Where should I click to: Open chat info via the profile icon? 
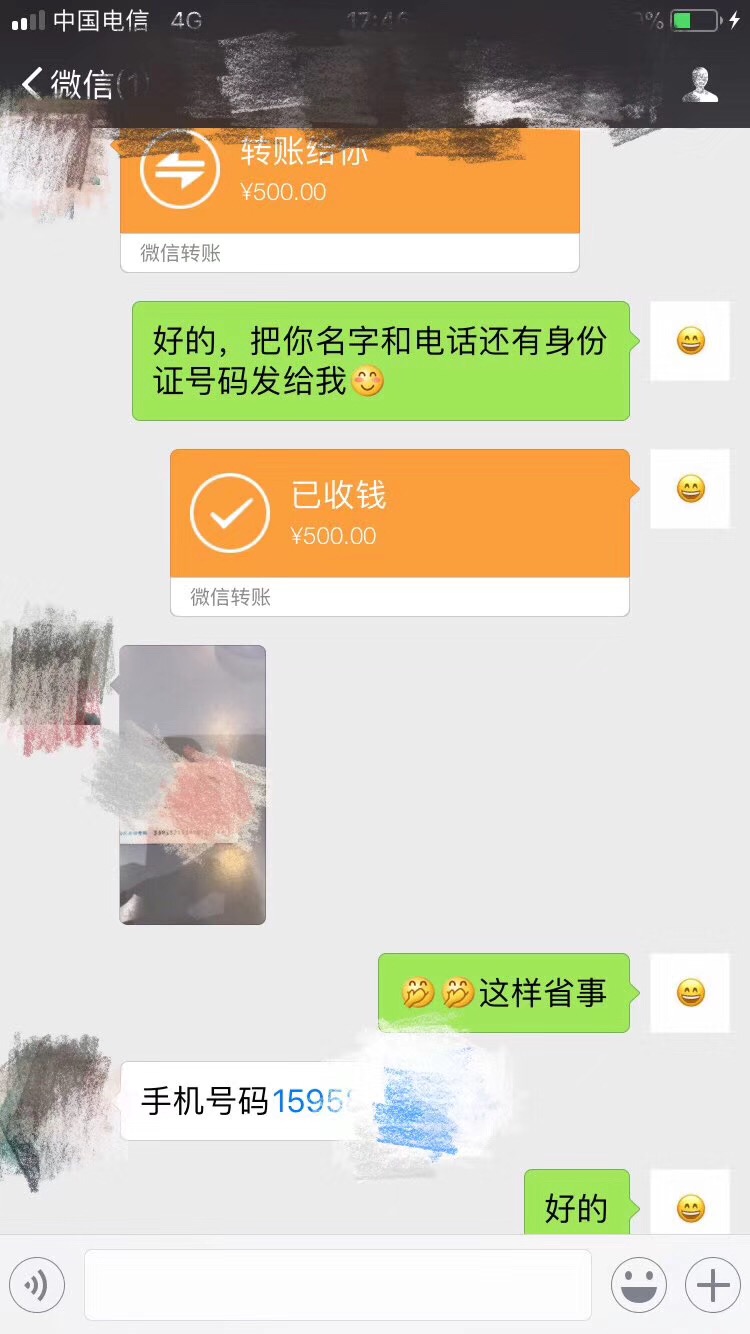pos(700,84)
